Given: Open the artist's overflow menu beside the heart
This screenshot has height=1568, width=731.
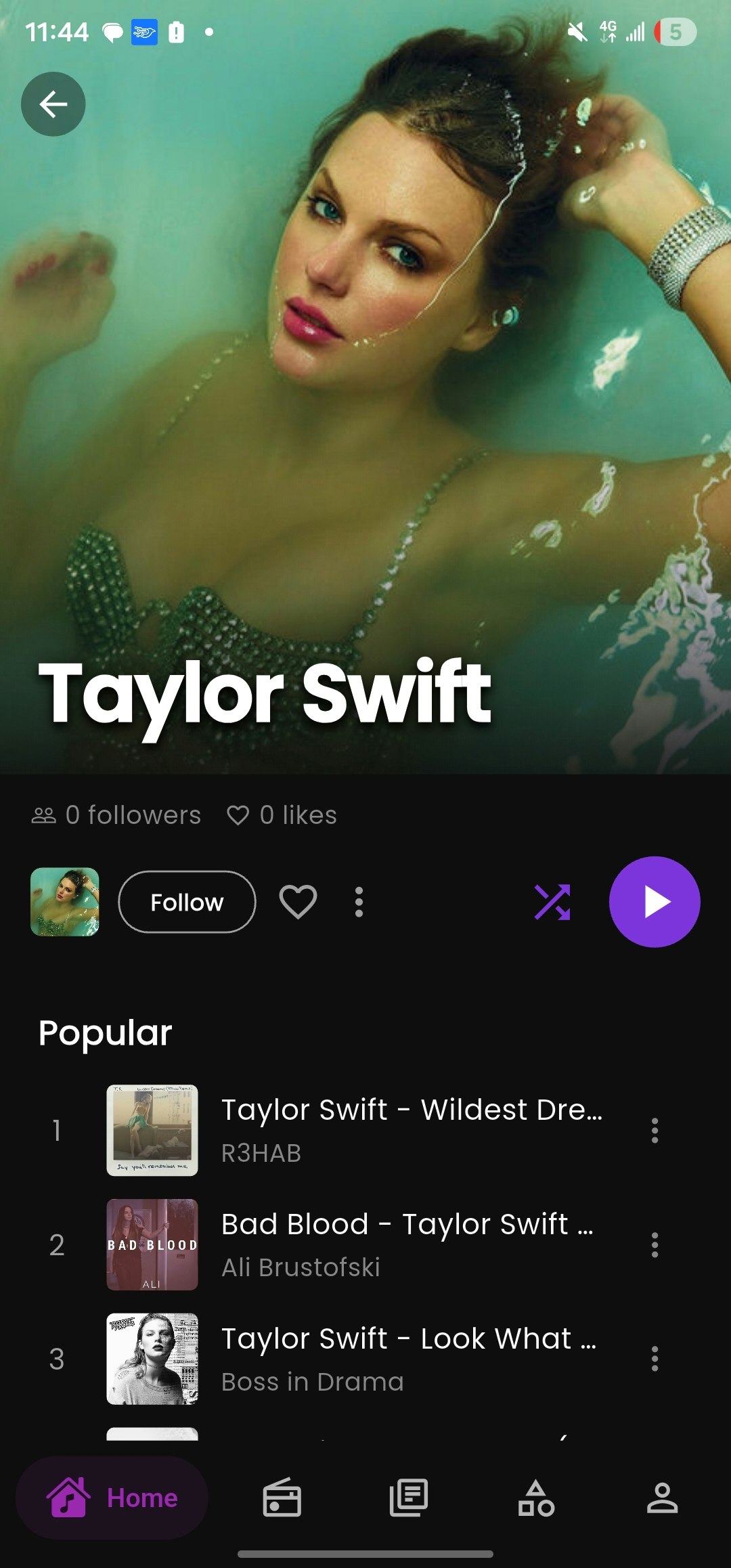Looking at the screenshot, I should pos(359,902).
